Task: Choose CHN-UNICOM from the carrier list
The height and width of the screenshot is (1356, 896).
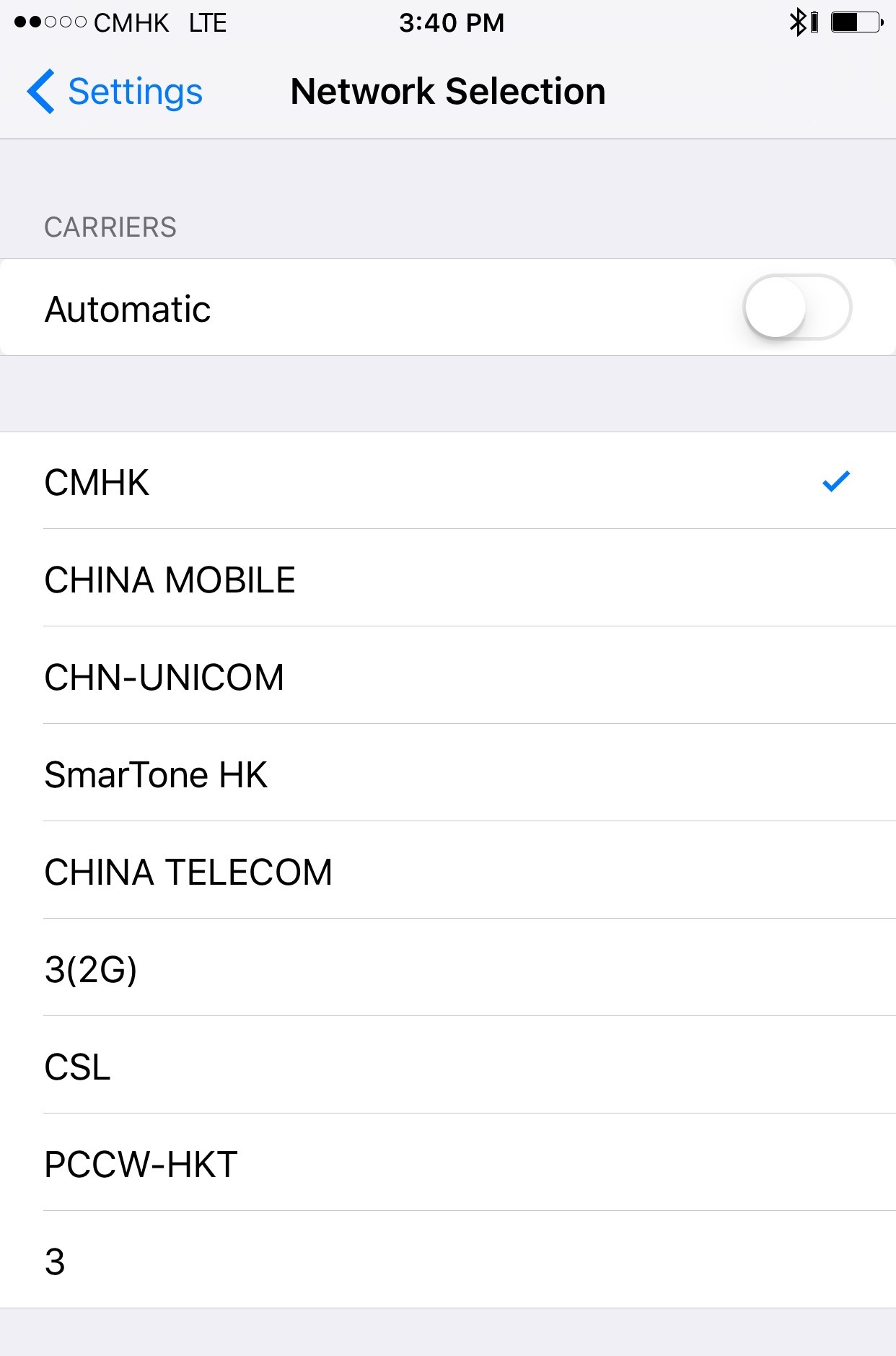Action: (x=164, y=676)
